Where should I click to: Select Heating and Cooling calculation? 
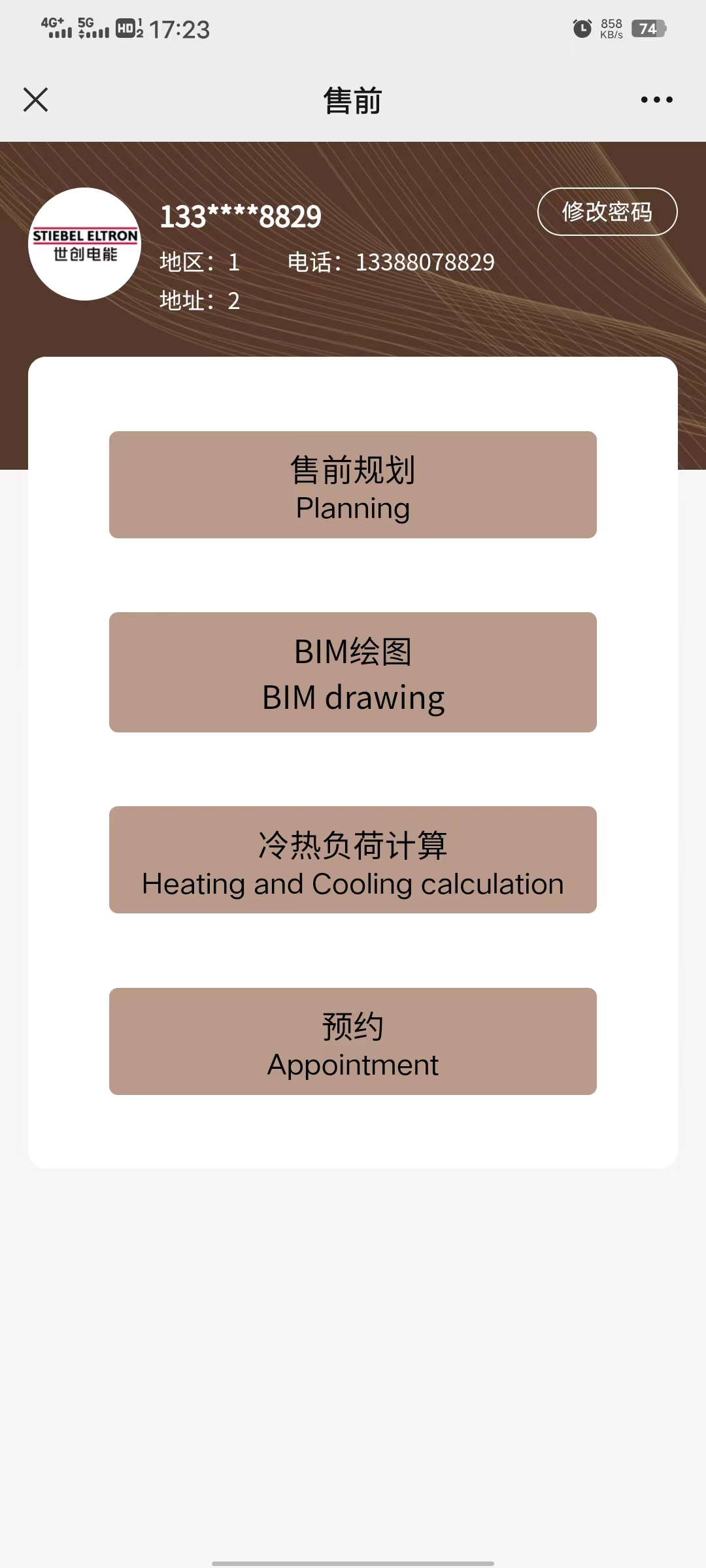click(x=353, y=860)
